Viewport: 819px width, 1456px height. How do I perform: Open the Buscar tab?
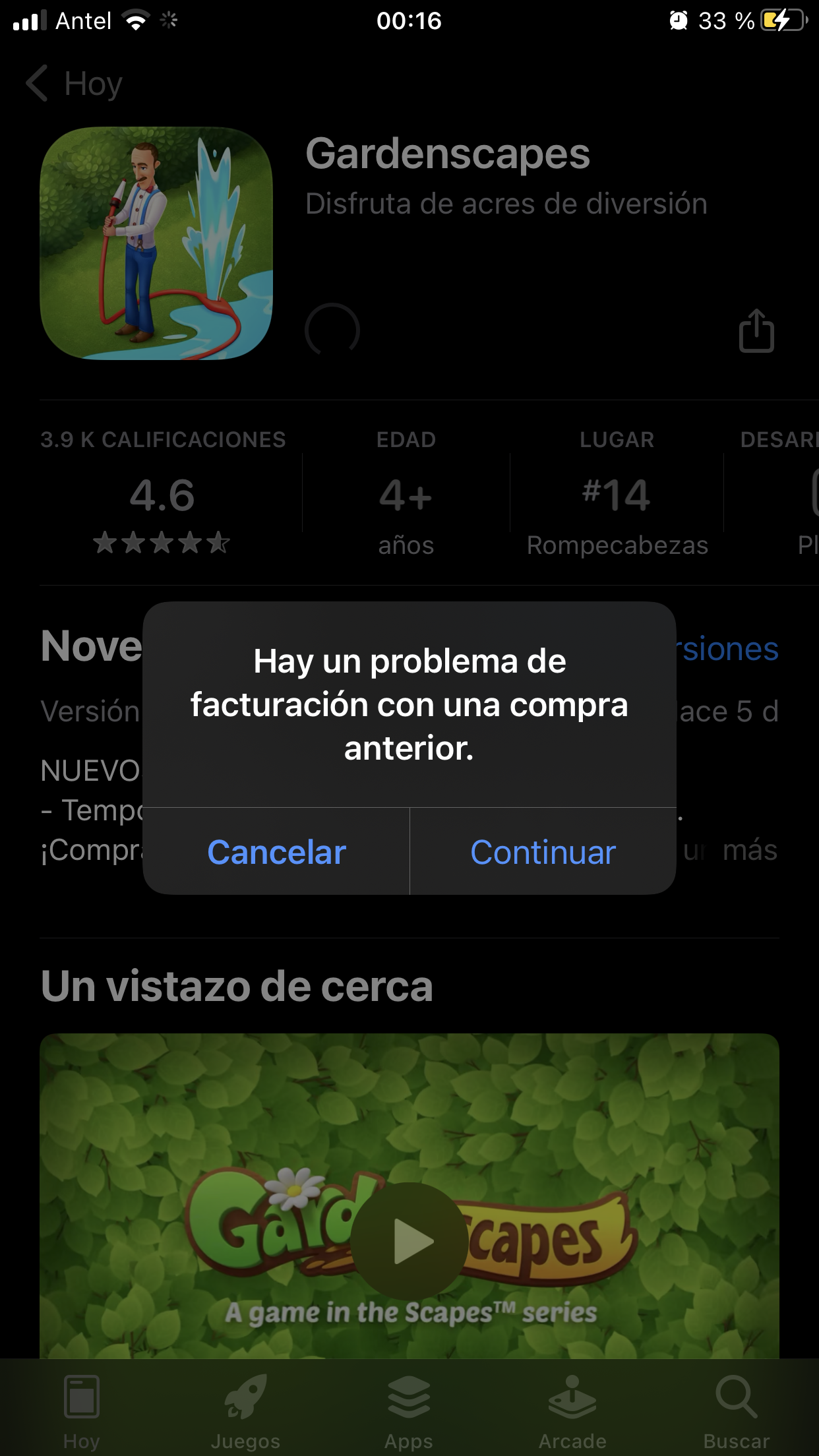pyautogui.click(x=736, y=1411)
